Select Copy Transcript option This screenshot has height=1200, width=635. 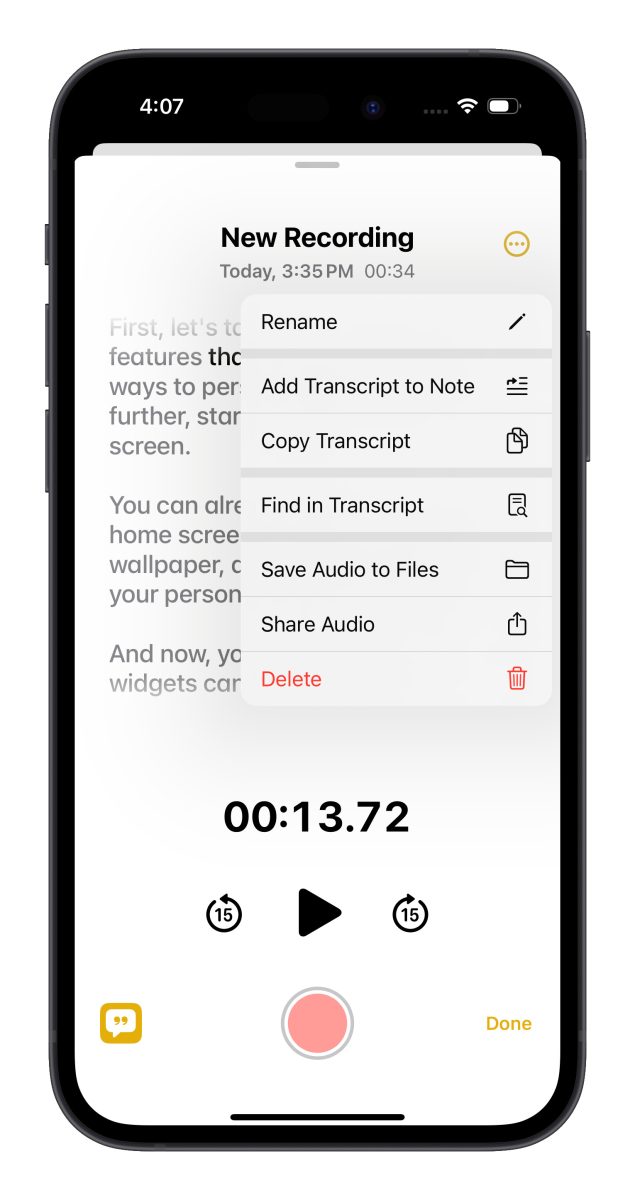(x=395, y=441)
